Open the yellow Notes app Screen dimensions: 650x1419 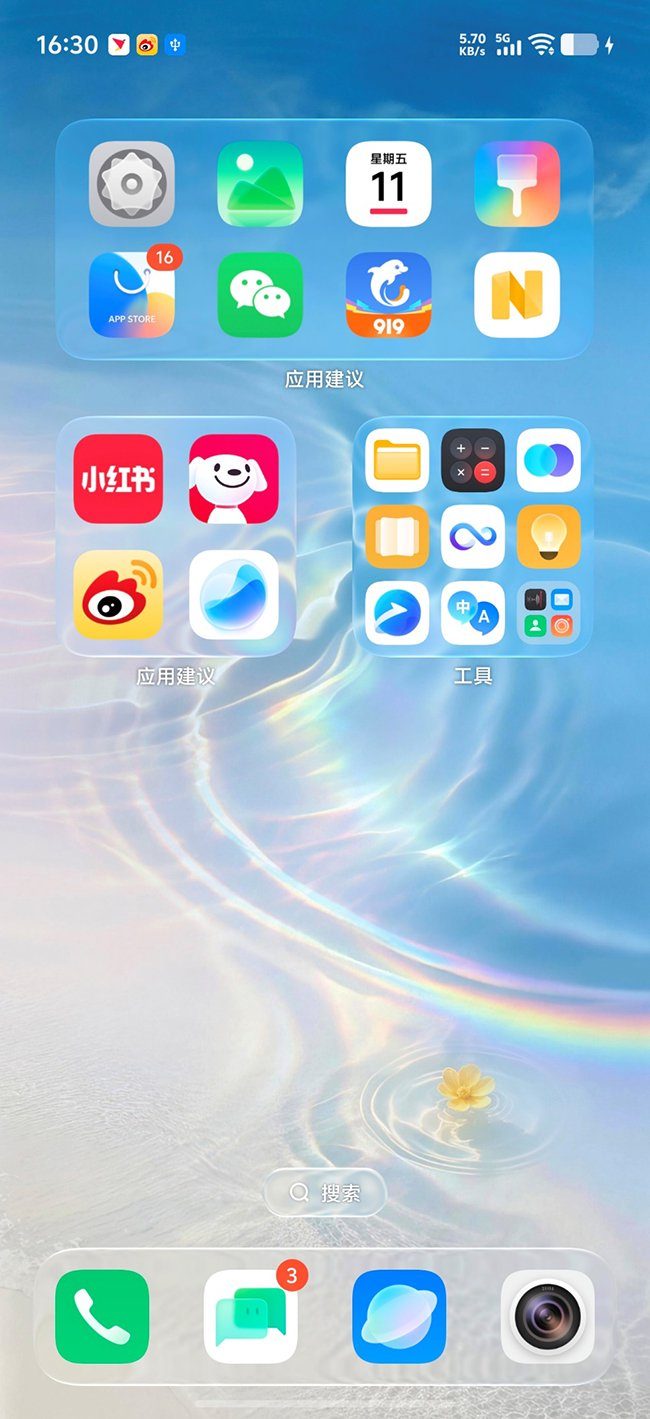pyautogui.click(x=517, y=295)
